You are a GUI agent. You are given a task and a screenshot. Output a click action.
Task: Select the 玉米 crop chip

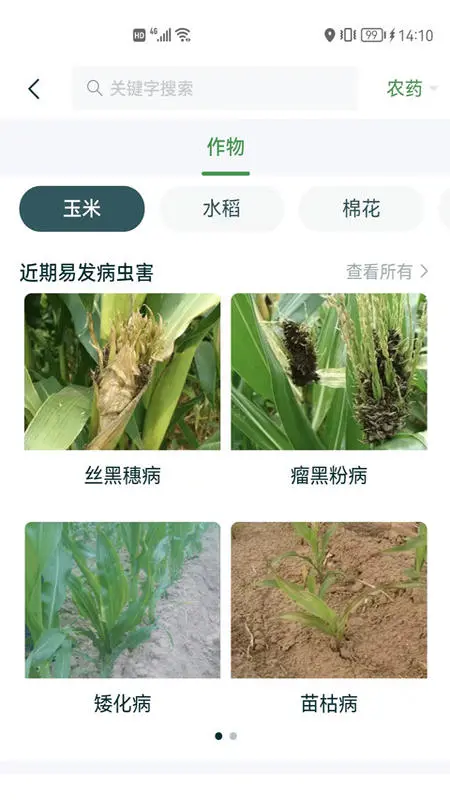(x=82, y=209)
